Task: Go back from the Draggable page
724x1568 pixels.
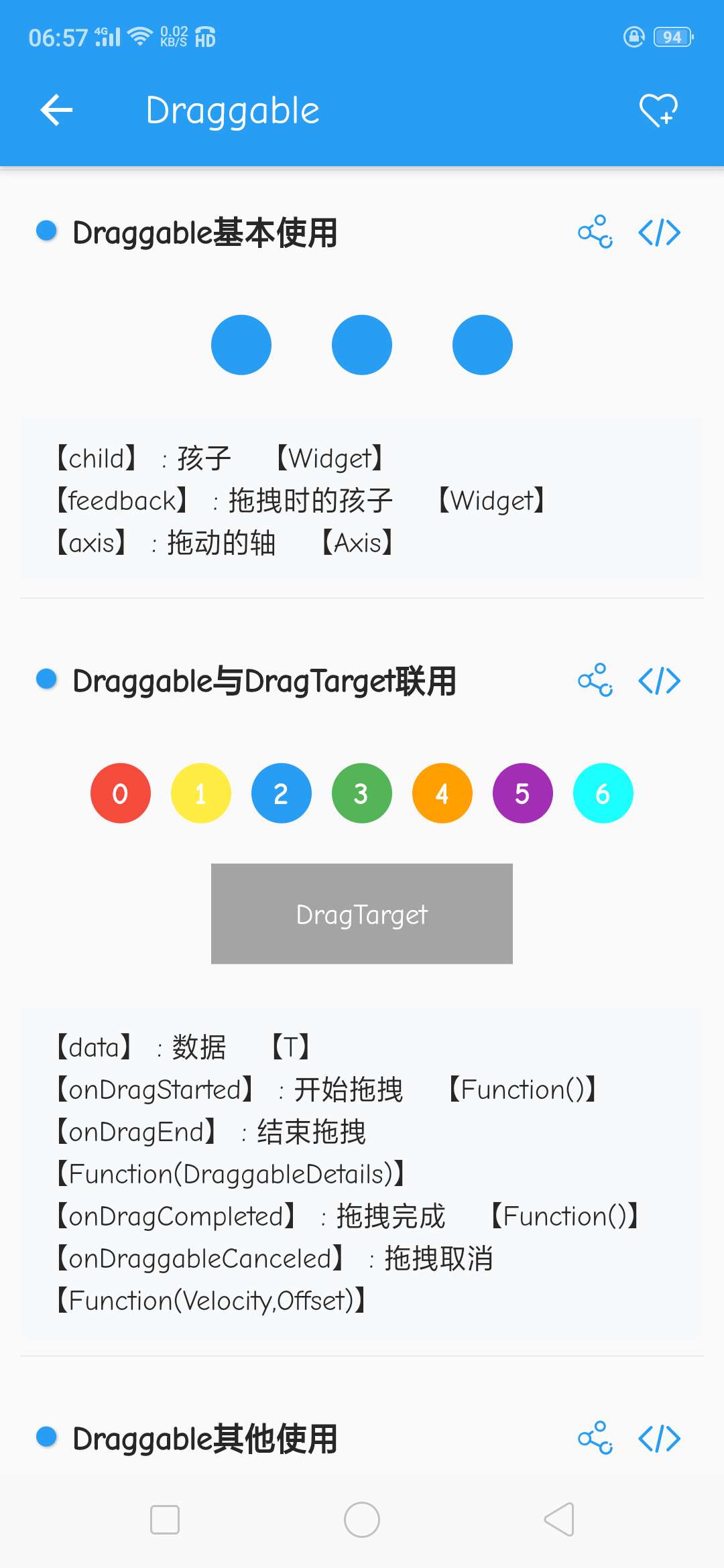Action: click(x=56, y=111)
